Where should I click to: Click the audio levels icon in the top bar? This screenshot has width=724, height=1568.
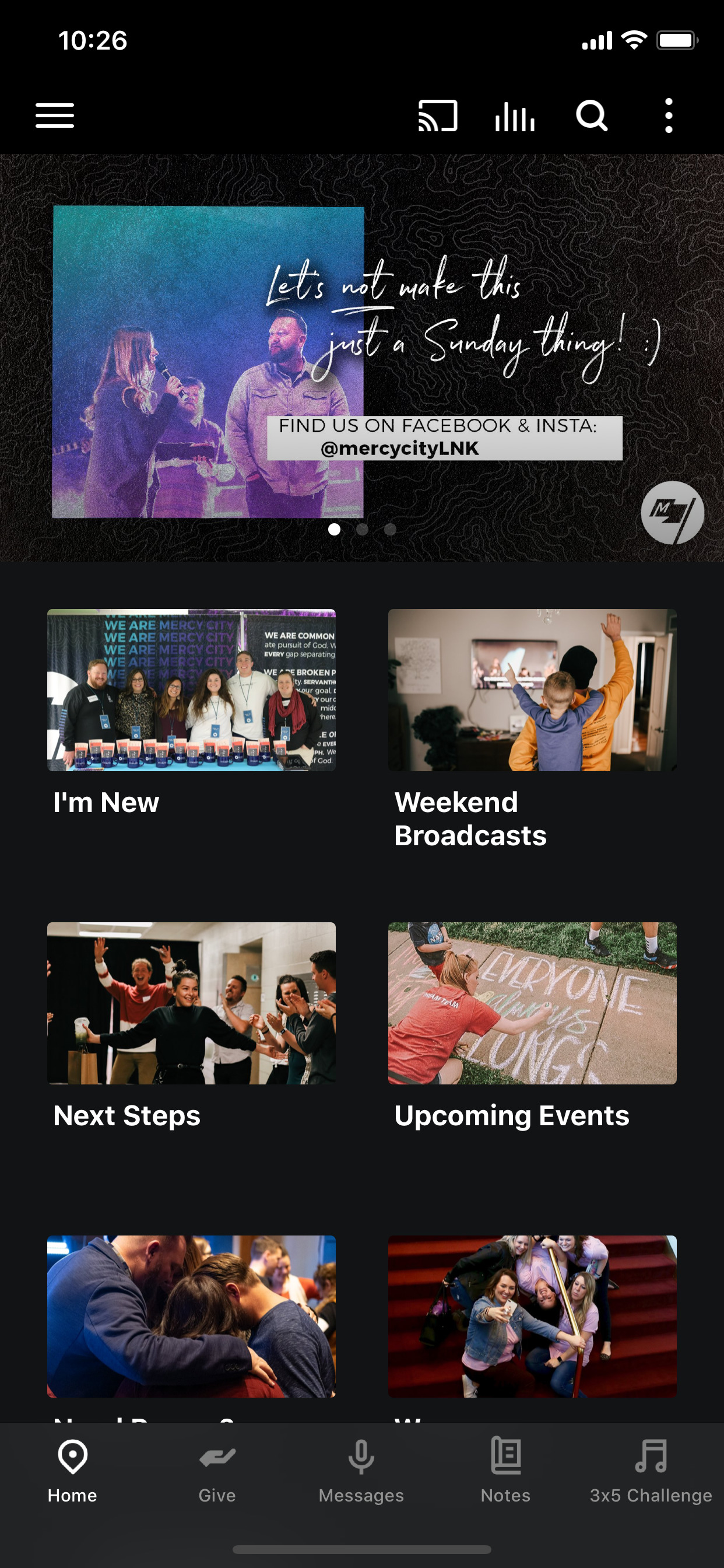[x=514, y=116]
